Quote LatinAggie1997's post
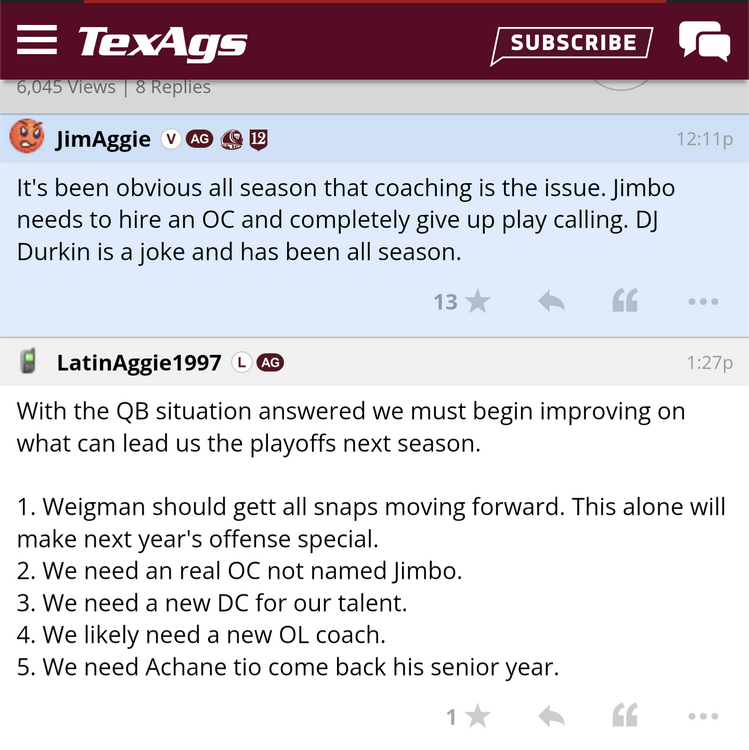The image size is (749, 750). 625,716
